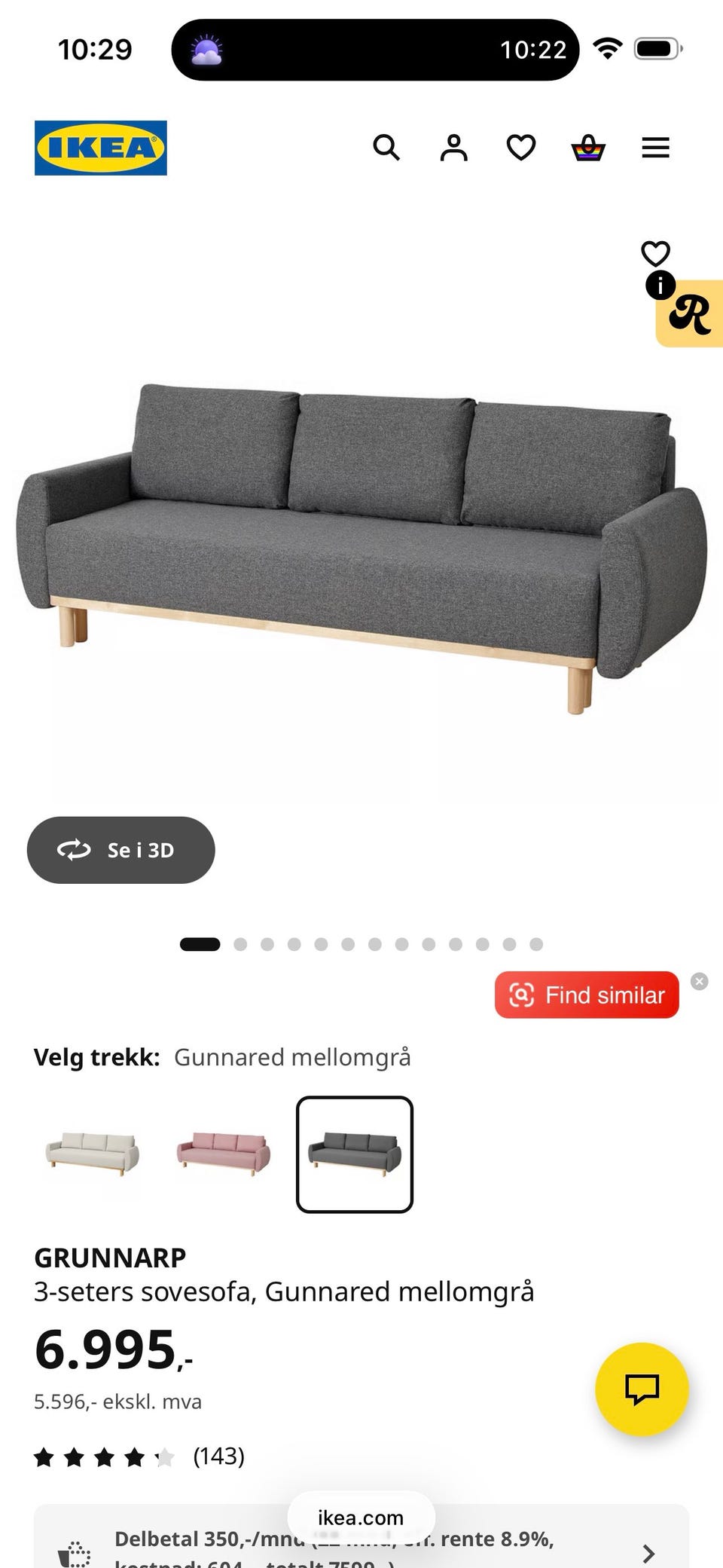
Task: View the sofa with Se i 3D
Action: pos(121,850)
